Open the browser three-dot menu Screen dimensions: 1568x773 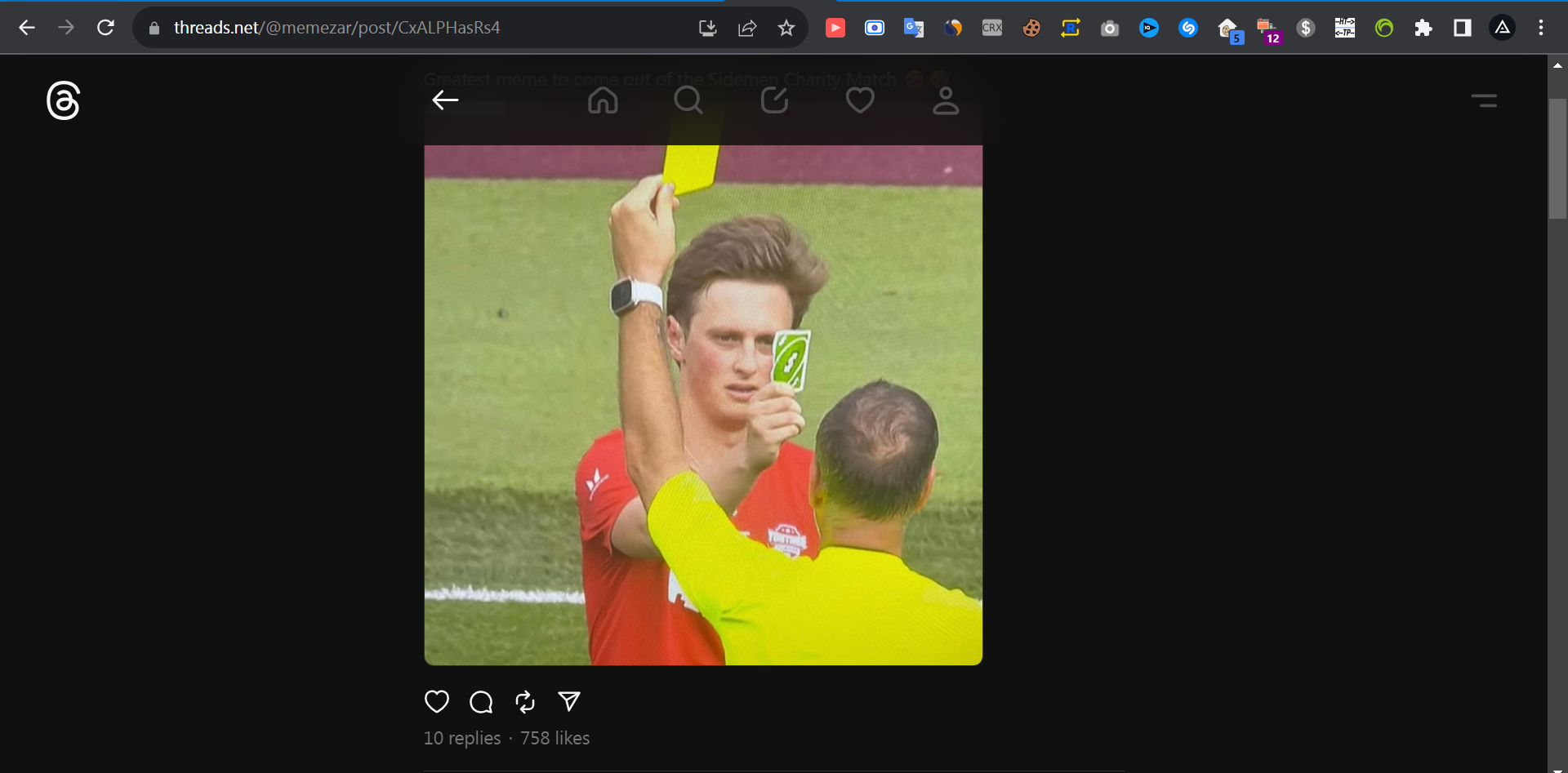[1540, 28]
